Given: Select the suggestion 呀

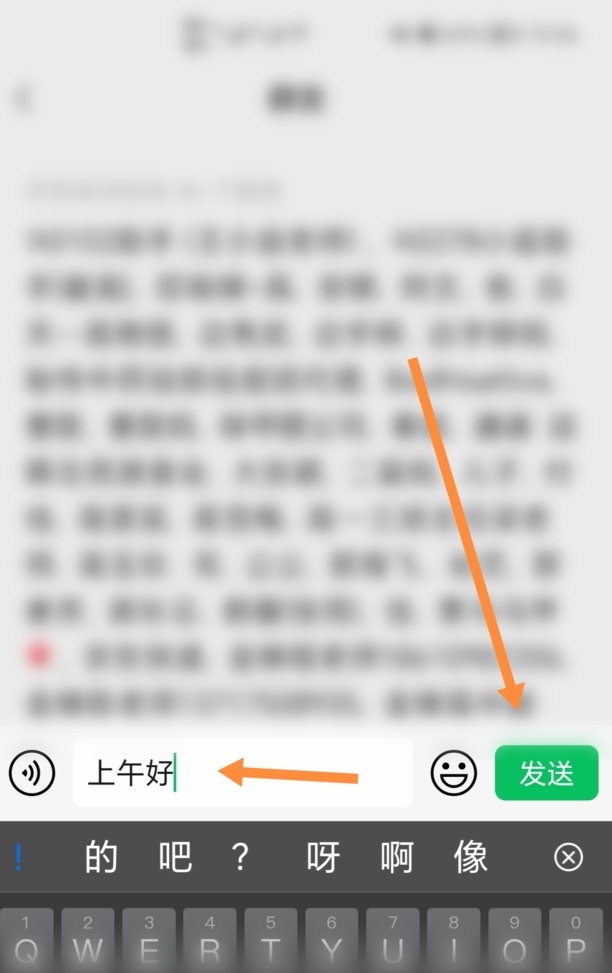Looking at the screenshot, I should pos(323,857).
